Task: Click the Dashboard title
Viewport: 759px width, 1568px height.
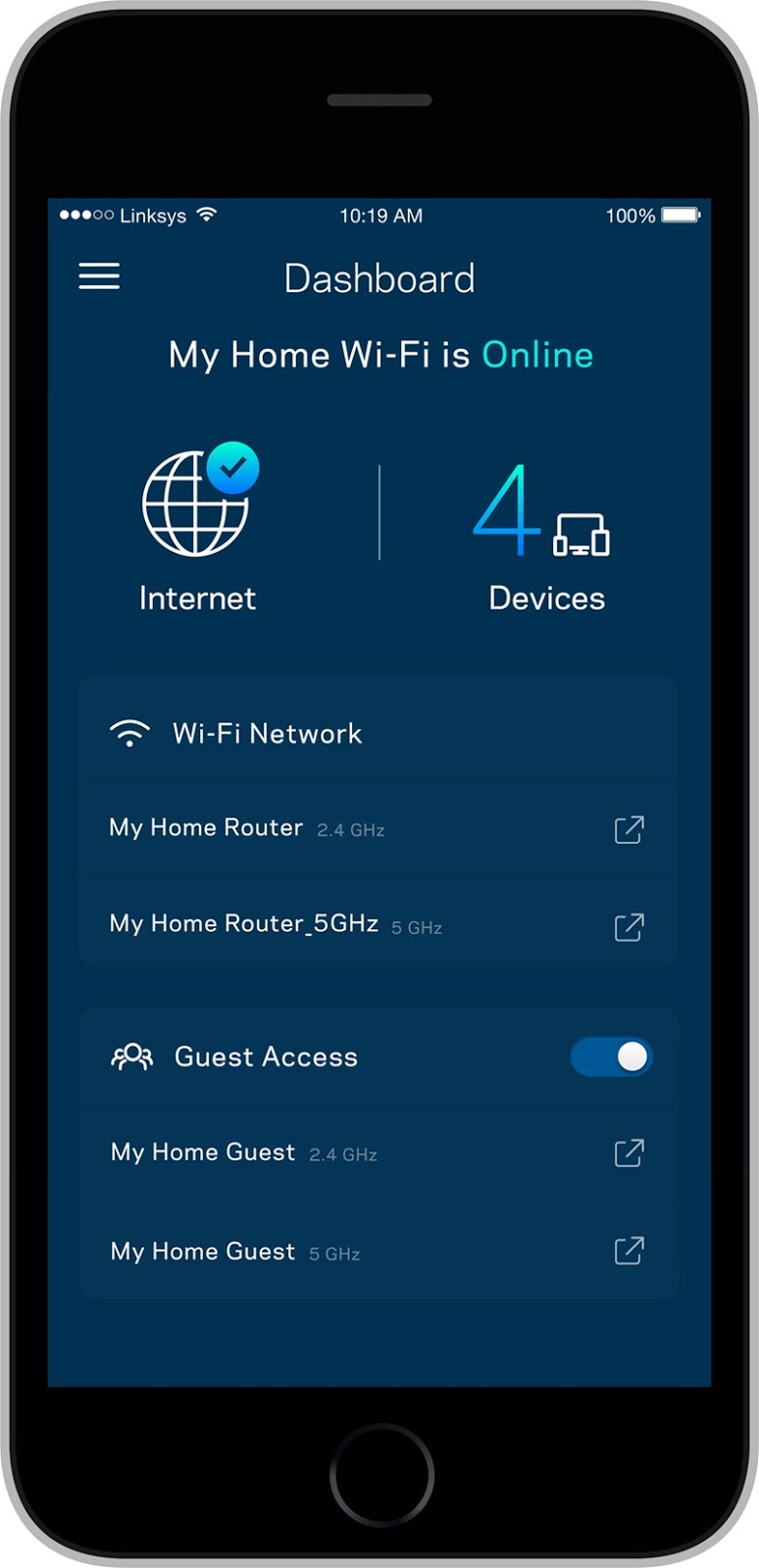Action: click(x=379, y=278)
